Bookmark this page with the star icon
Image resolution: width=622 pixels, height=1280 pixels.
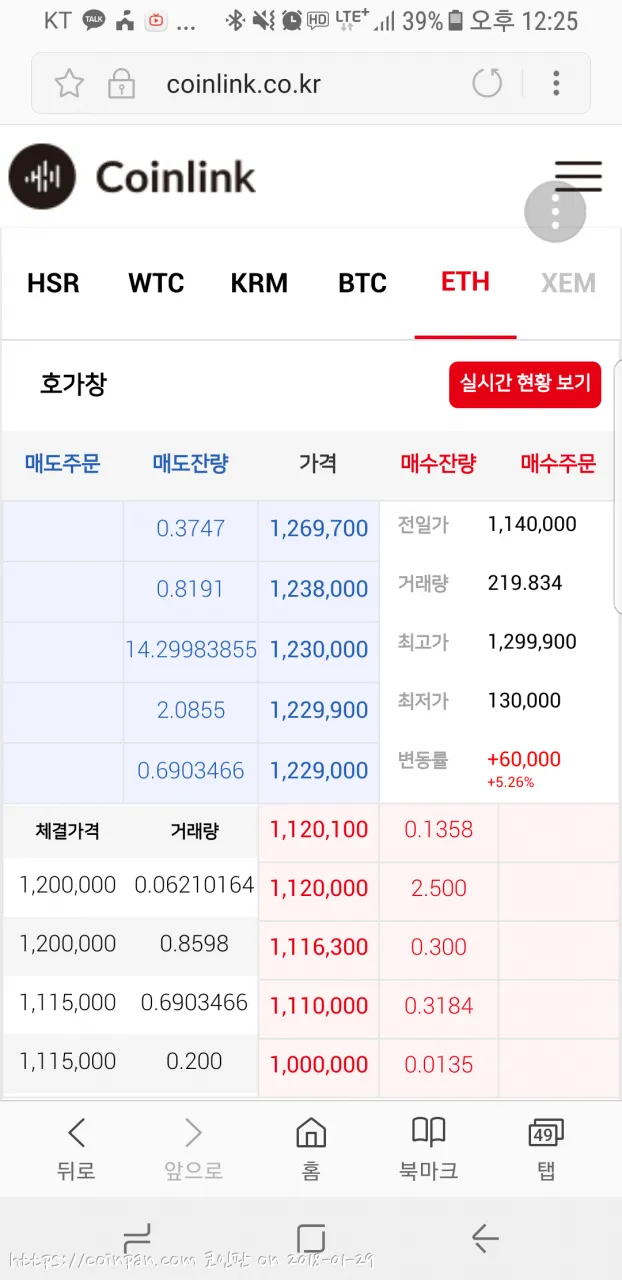pos(69,83)
